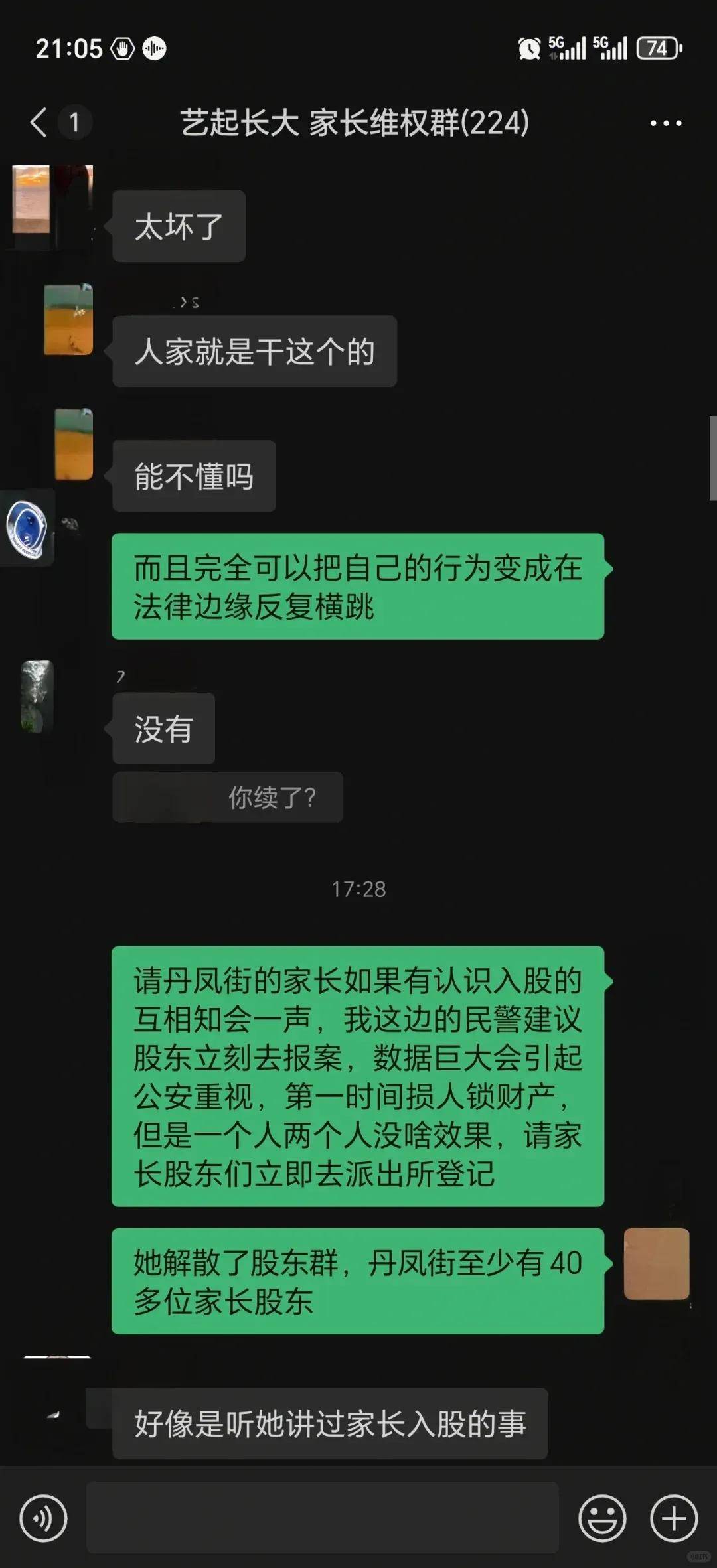Viewport: 717px width, 1568px height.
Task: Open avatar next to 没有 message
Action: click(x=37, y=697)
